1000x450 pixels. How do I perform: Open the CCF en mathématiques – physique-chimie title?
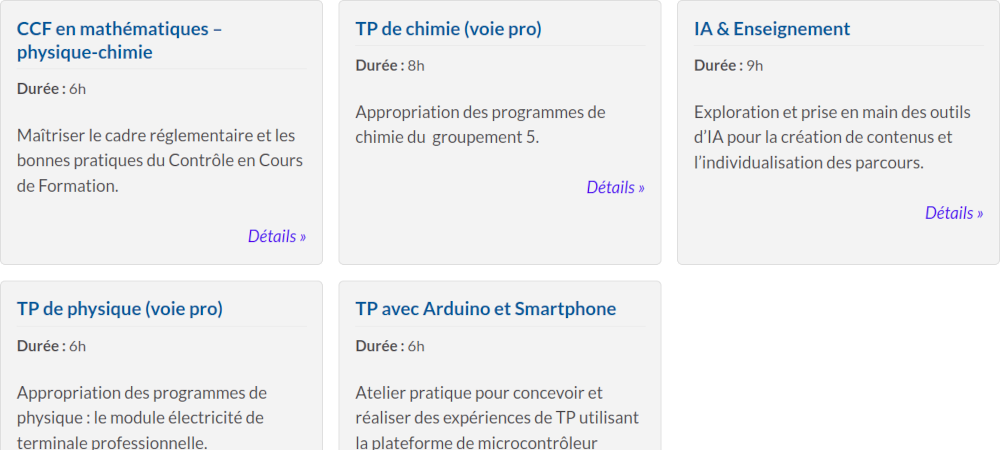click(120, 40)
